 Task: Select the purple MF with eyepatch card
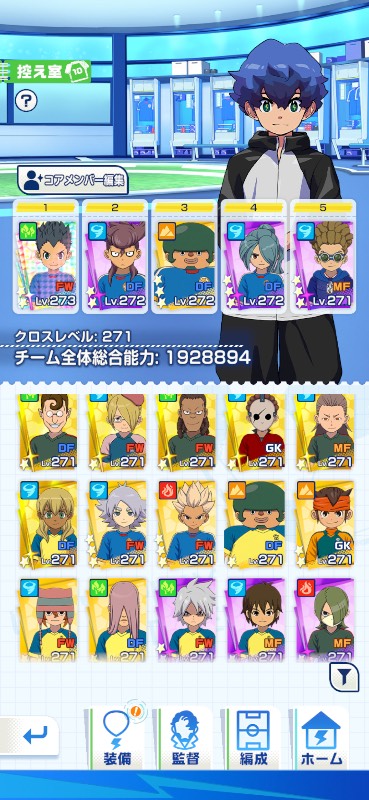pyautogui.click(x=326, y=620)
